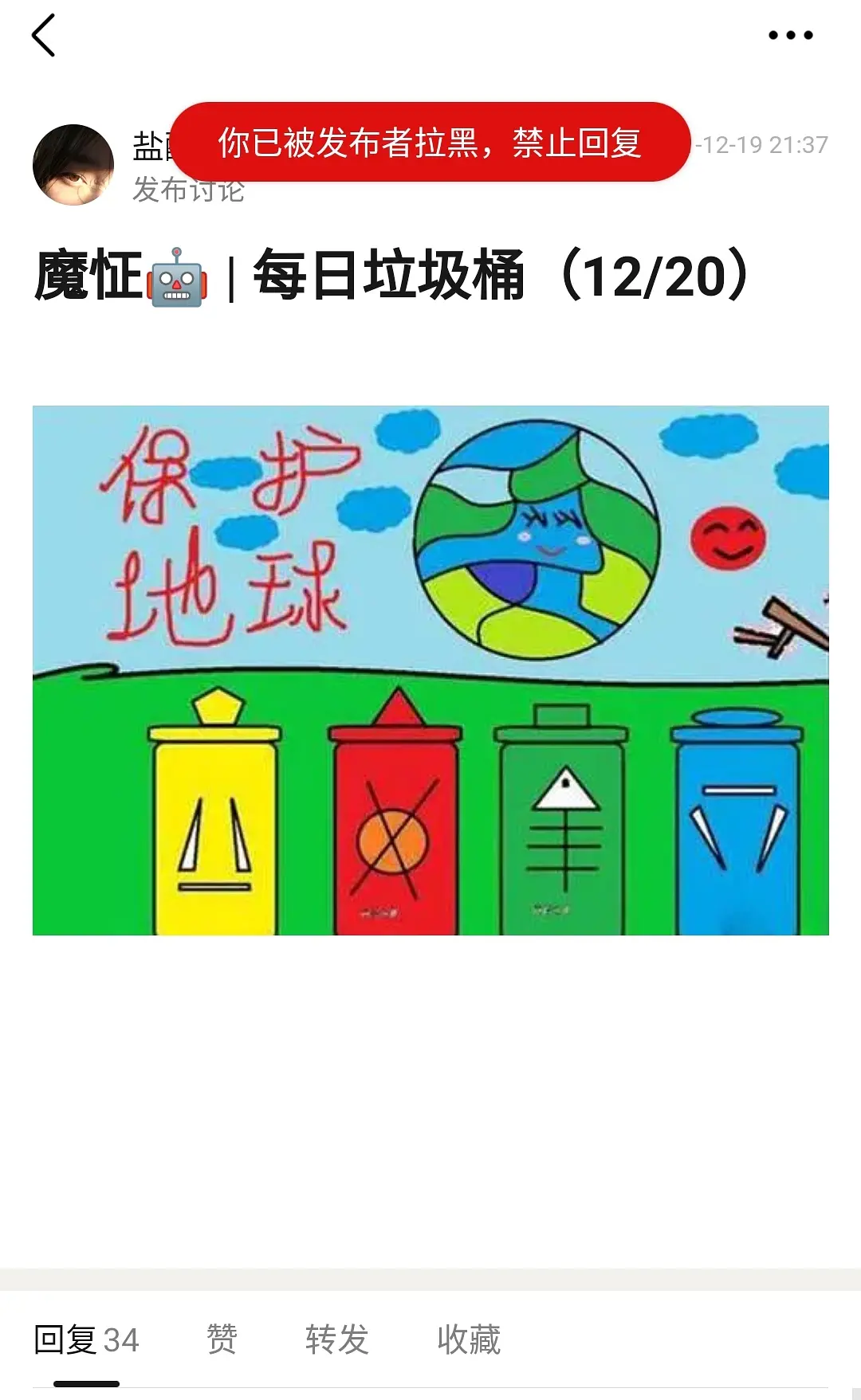Switch to the 回复 34 tab
The width and height of the screenshot is (861, 1400).
click(86, 1339)
